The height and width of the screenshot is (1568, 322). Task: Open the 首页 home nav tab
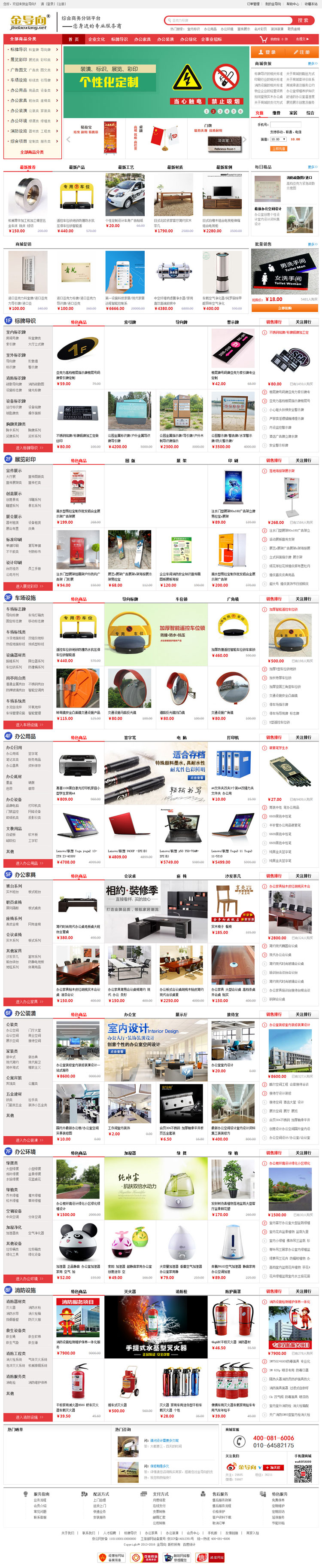tap(74, 39)
